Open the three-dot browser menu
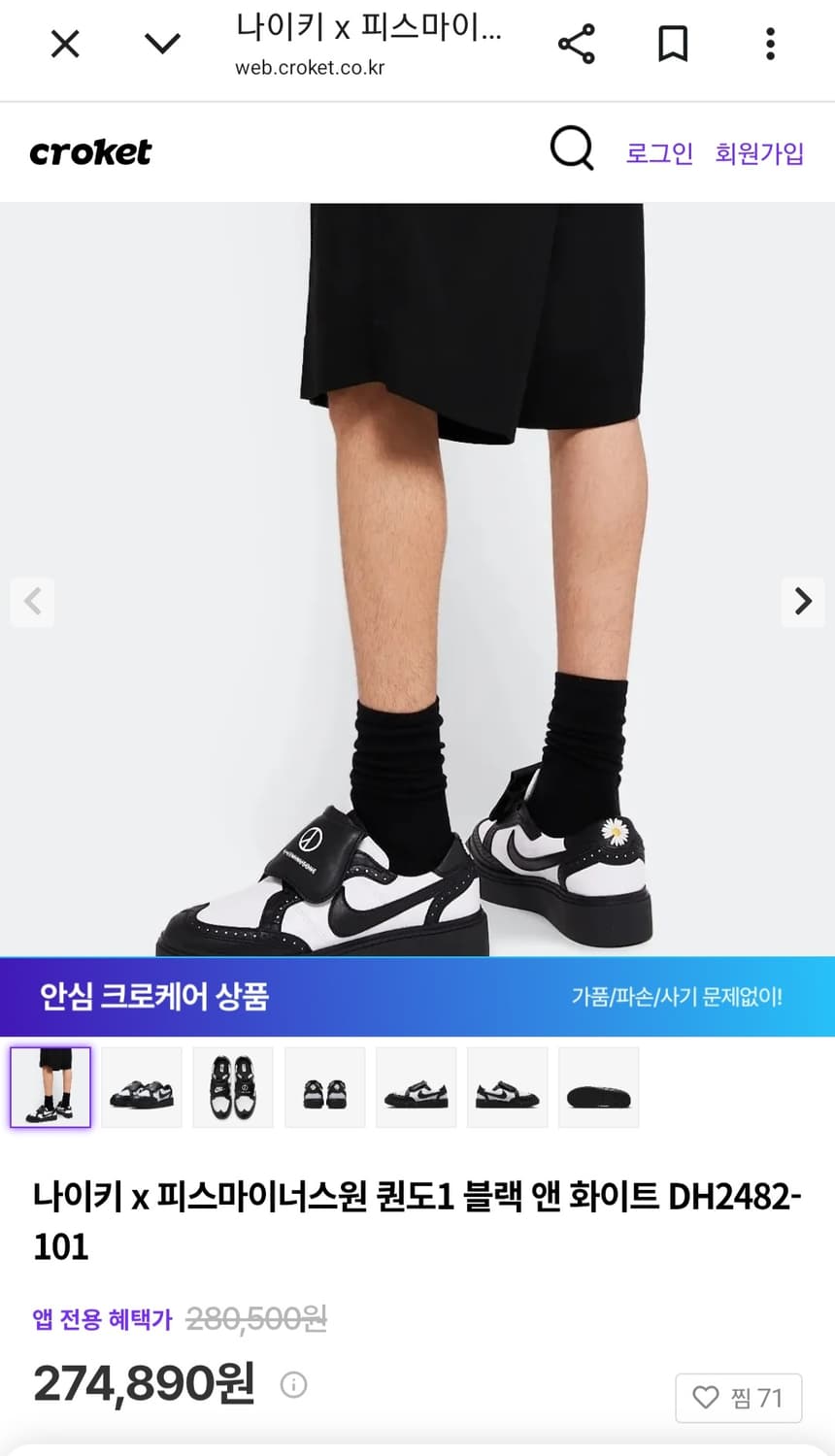 (770, 42)
